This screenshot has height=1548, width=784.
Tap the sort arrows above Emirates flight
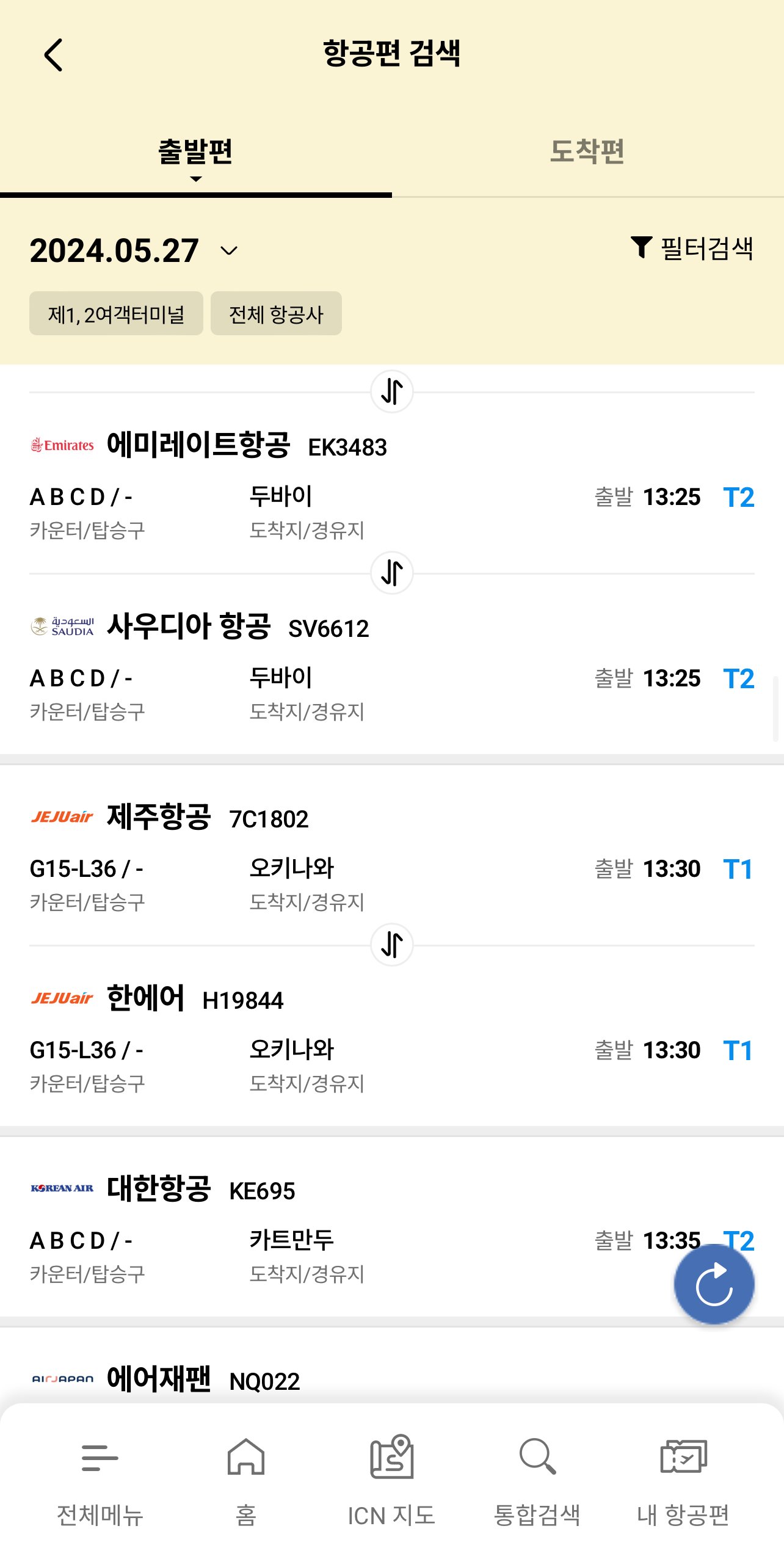[x=391, y=391]
